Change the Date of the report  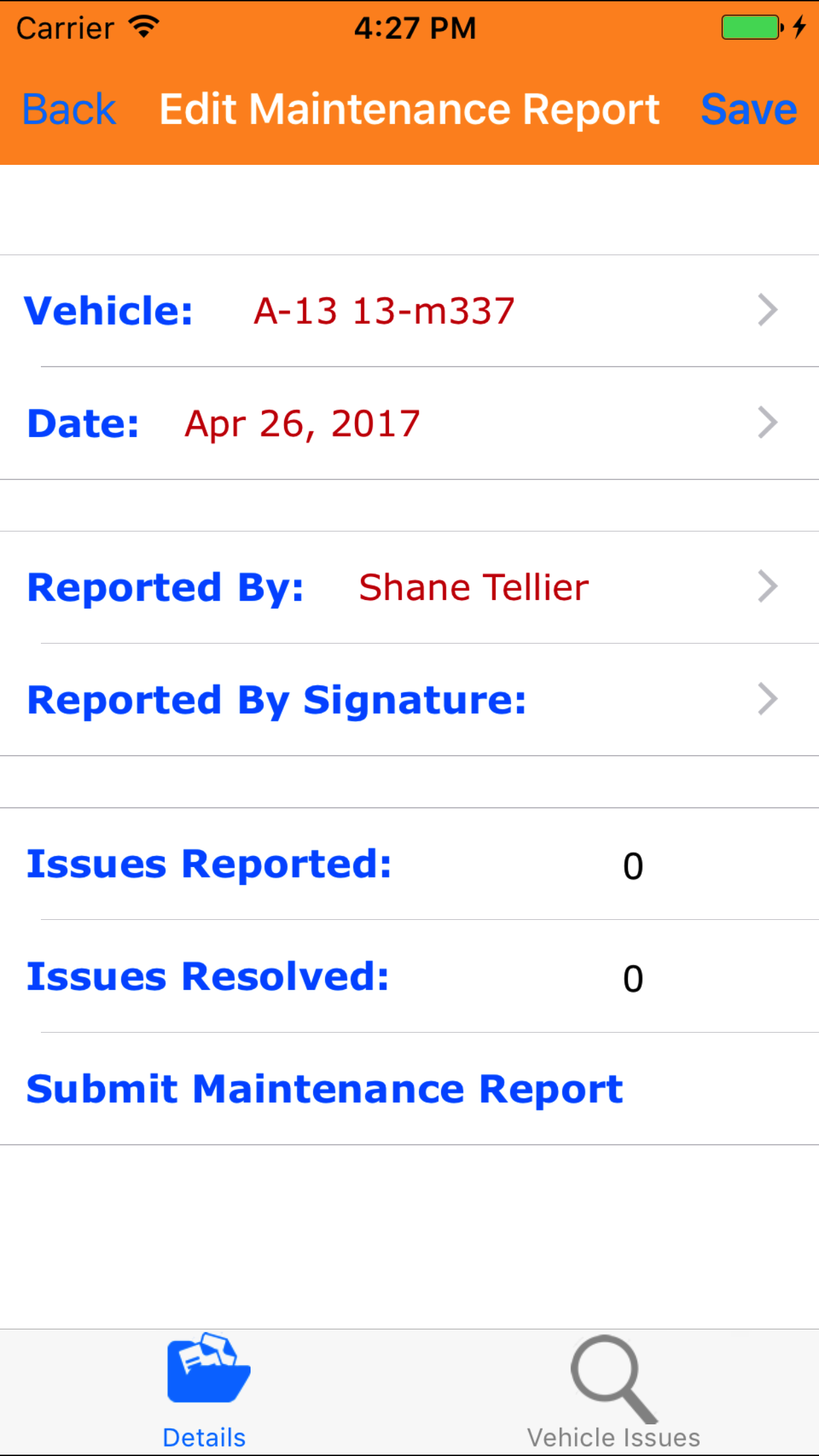pos(409,423)
